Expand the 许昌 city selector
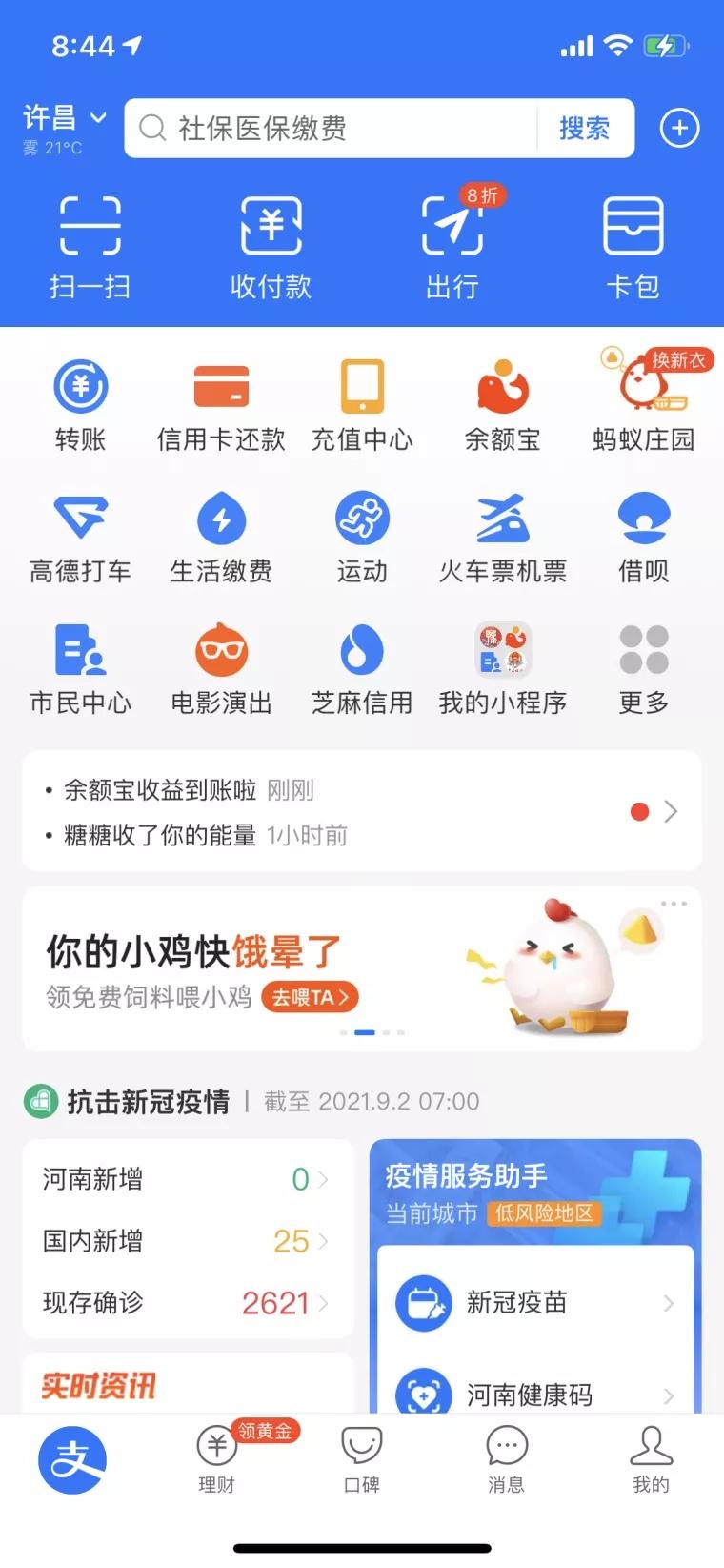 pyautogui.click(x=61, y=117)
